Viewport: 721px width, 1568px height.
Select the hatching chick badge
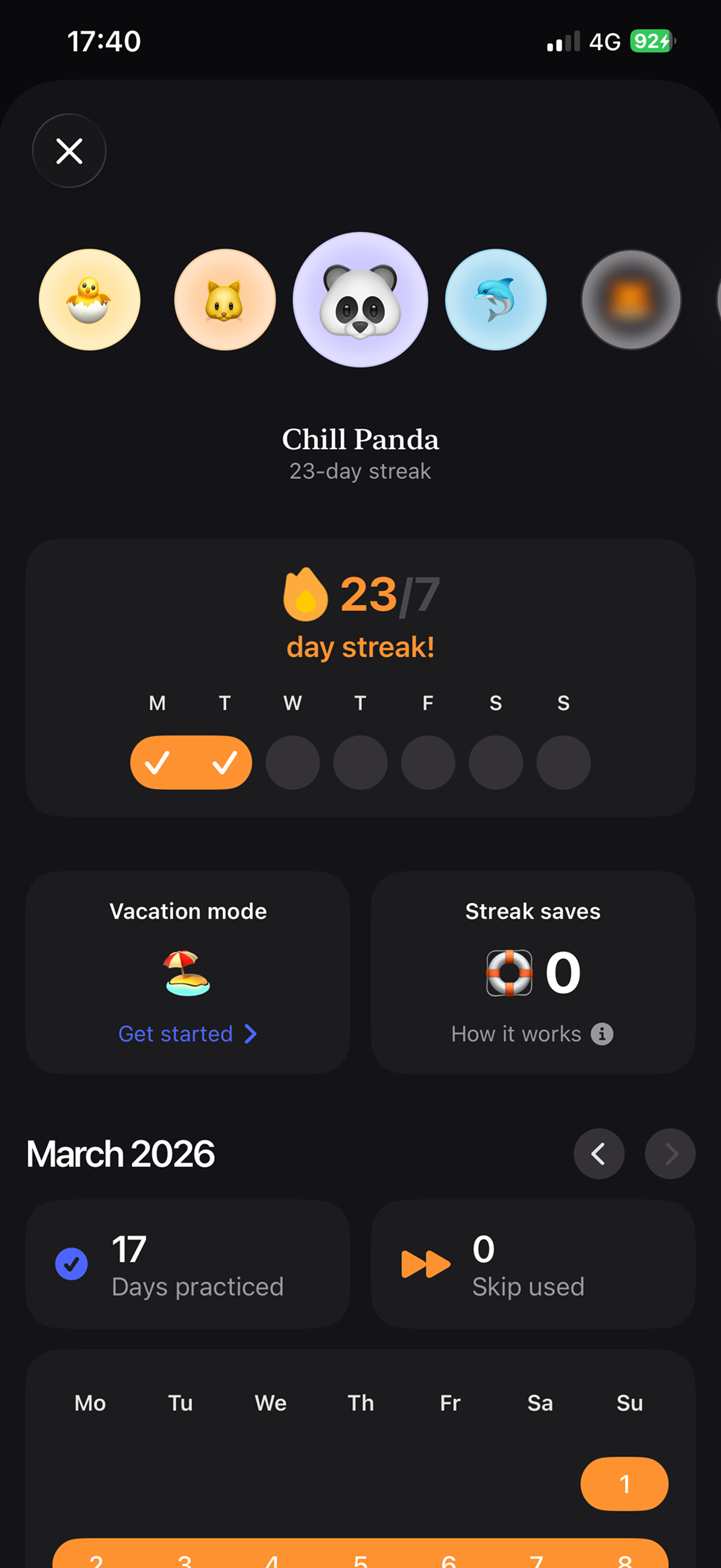point(90,300)
